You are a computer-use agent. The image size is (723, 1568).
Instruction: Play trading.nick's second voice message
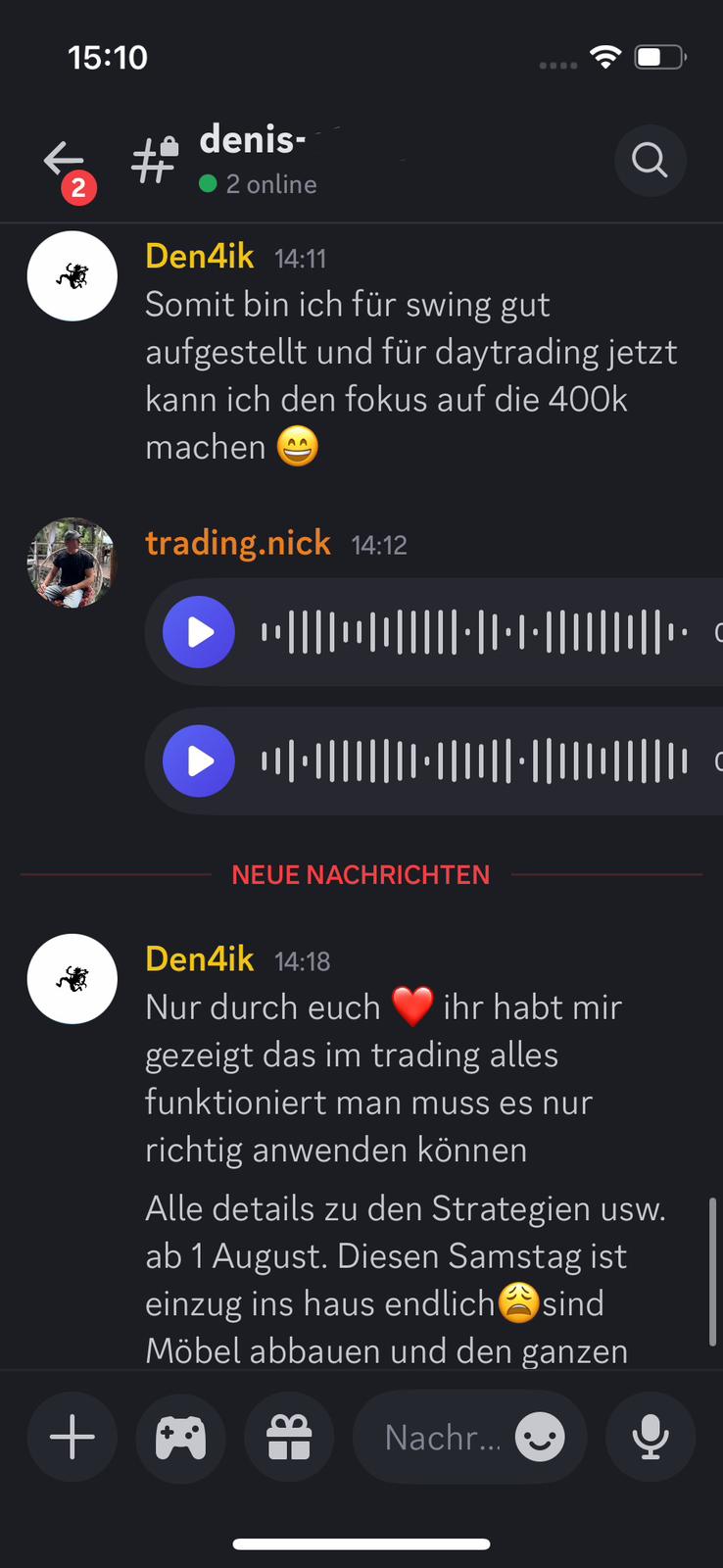[199, 760]
